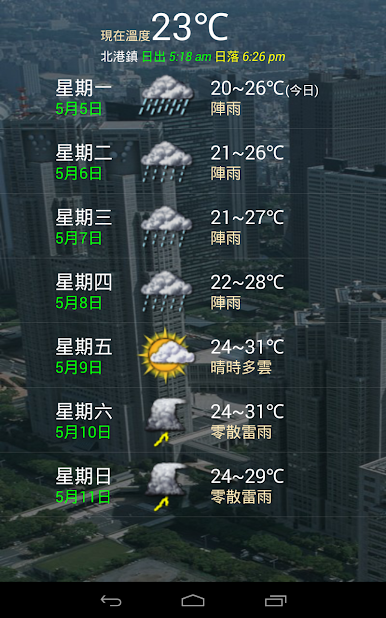Select the 星期五 晴時多雲 forecast row
Screen dimensions: 386x618
tap(193, 355)
